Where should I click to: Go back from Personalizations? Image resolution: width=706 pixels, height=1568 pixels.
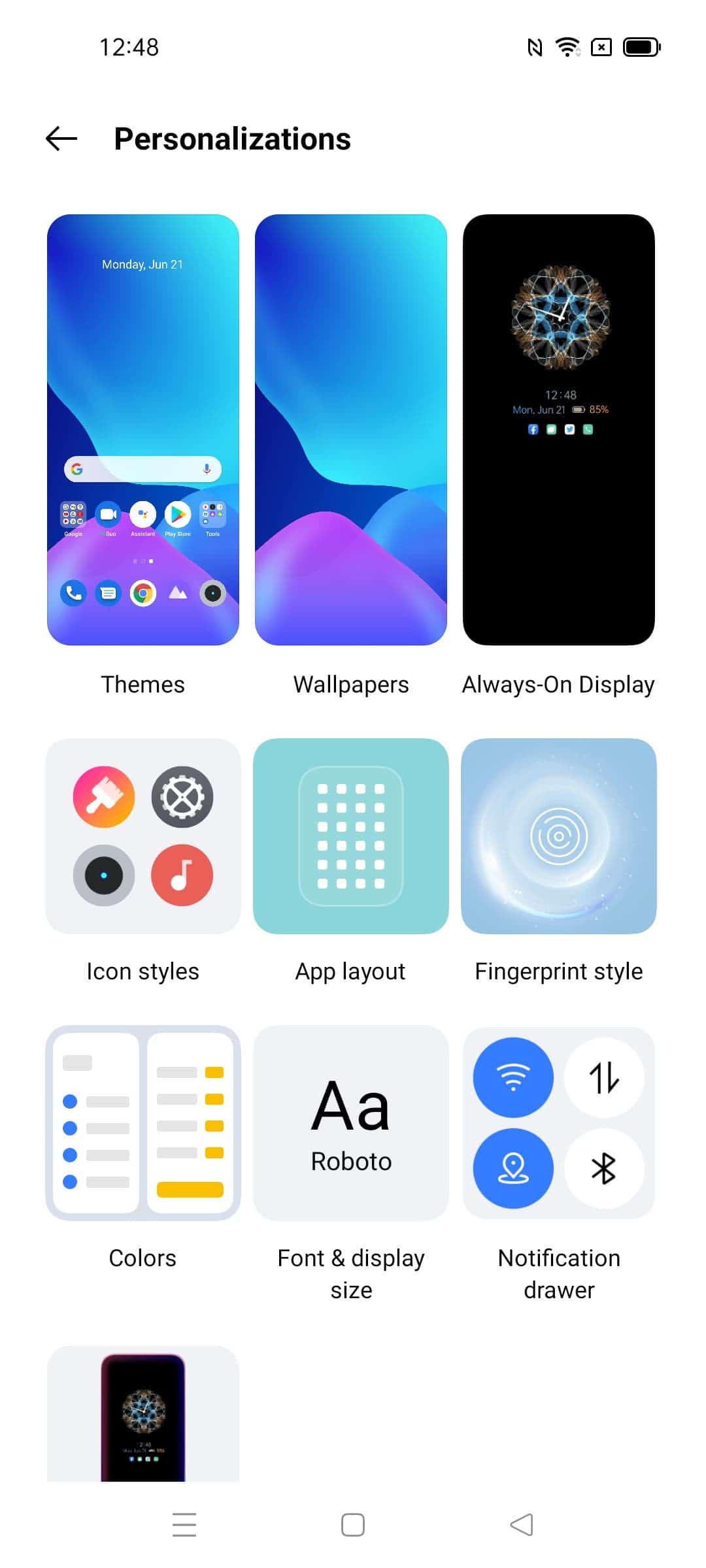(61, 139)
